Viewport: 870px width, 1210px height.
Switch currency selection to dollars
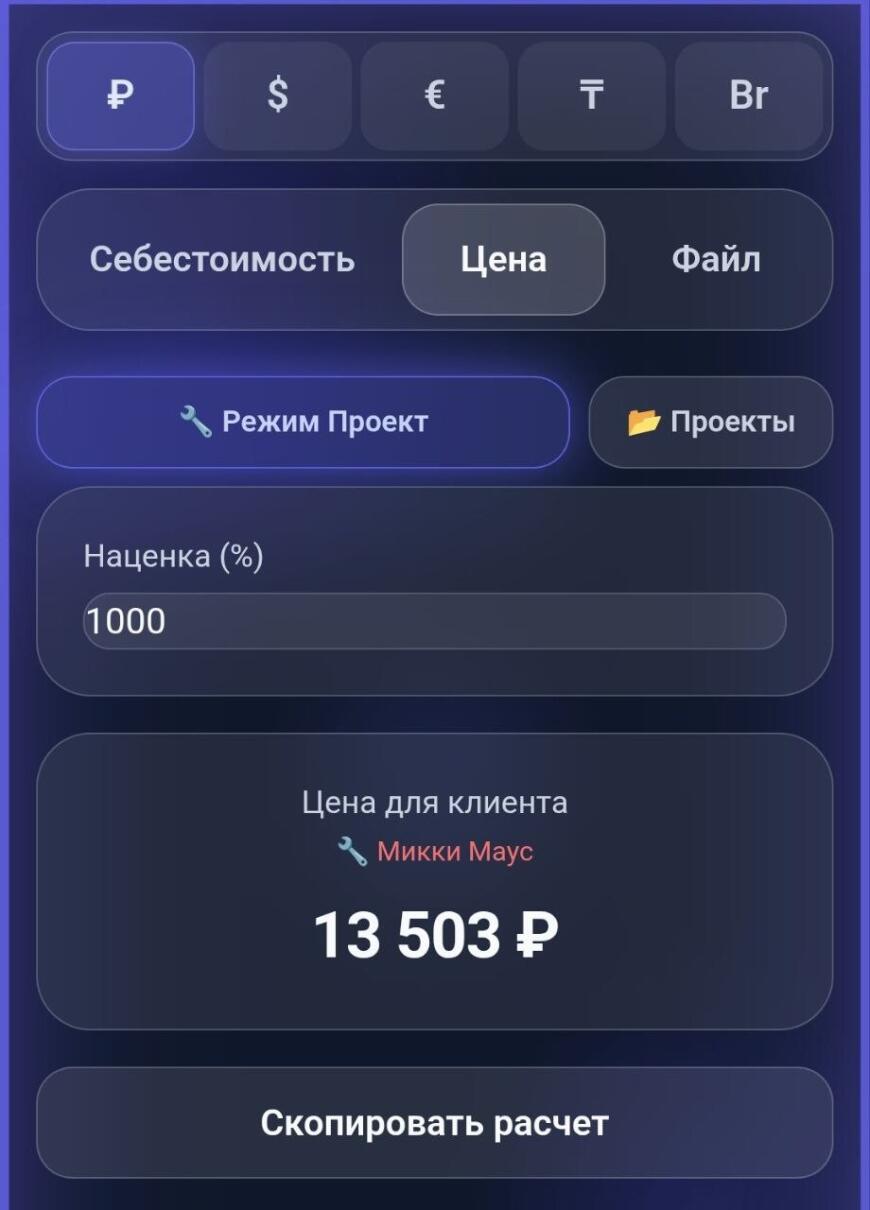(x=276, y=96)
